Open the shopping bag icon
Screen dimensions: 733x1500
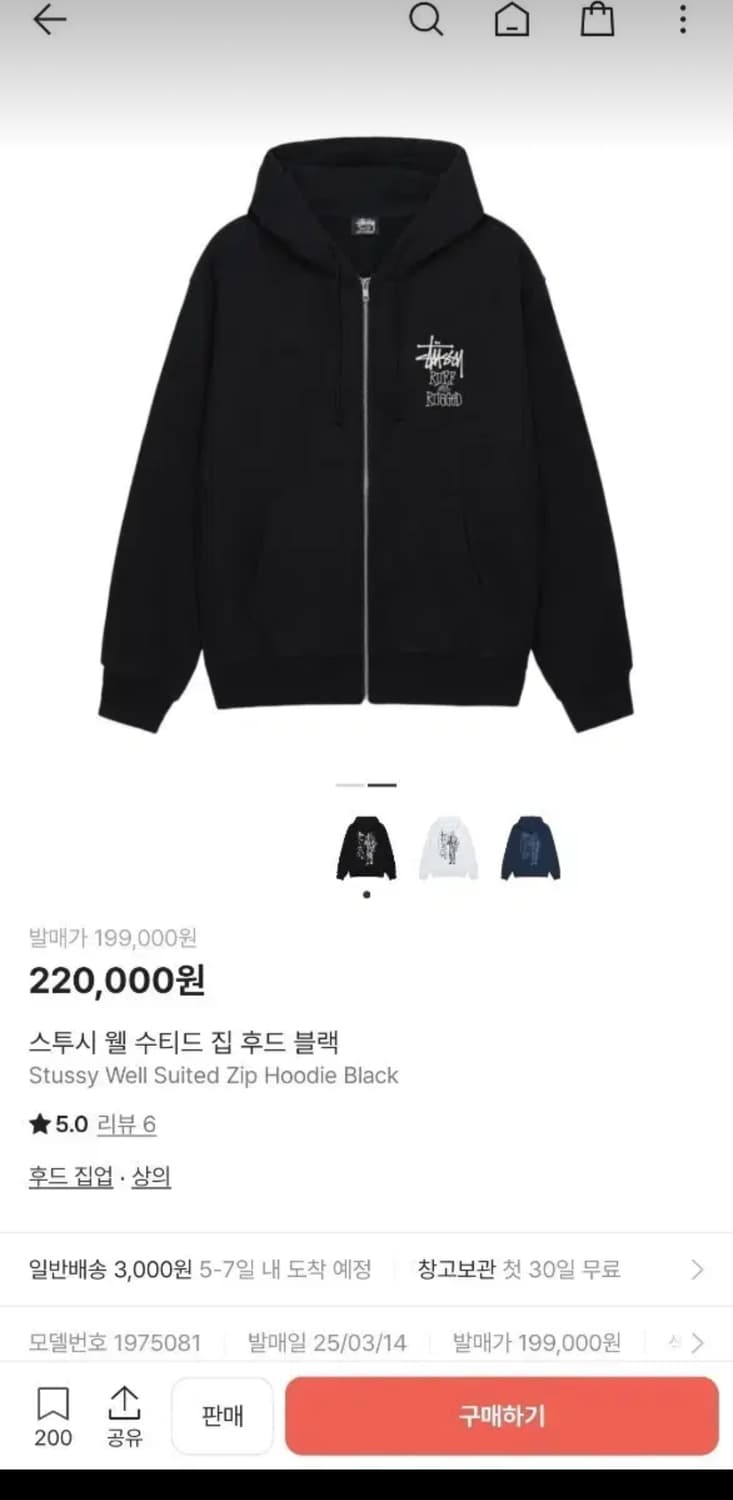597,19
